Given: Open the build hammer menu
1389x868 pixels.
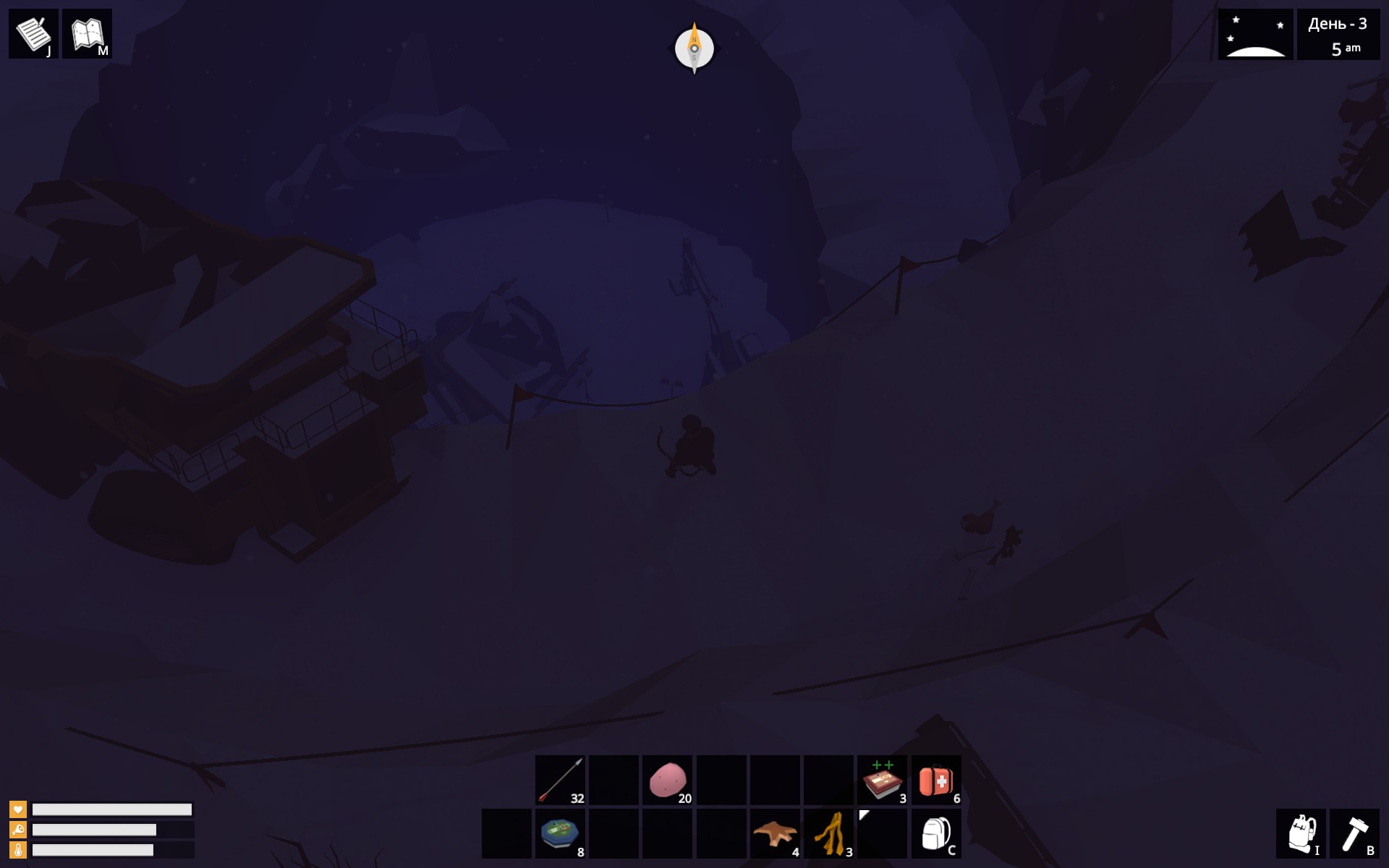Looking at the screenshot, I should (x=1354, y=833).
